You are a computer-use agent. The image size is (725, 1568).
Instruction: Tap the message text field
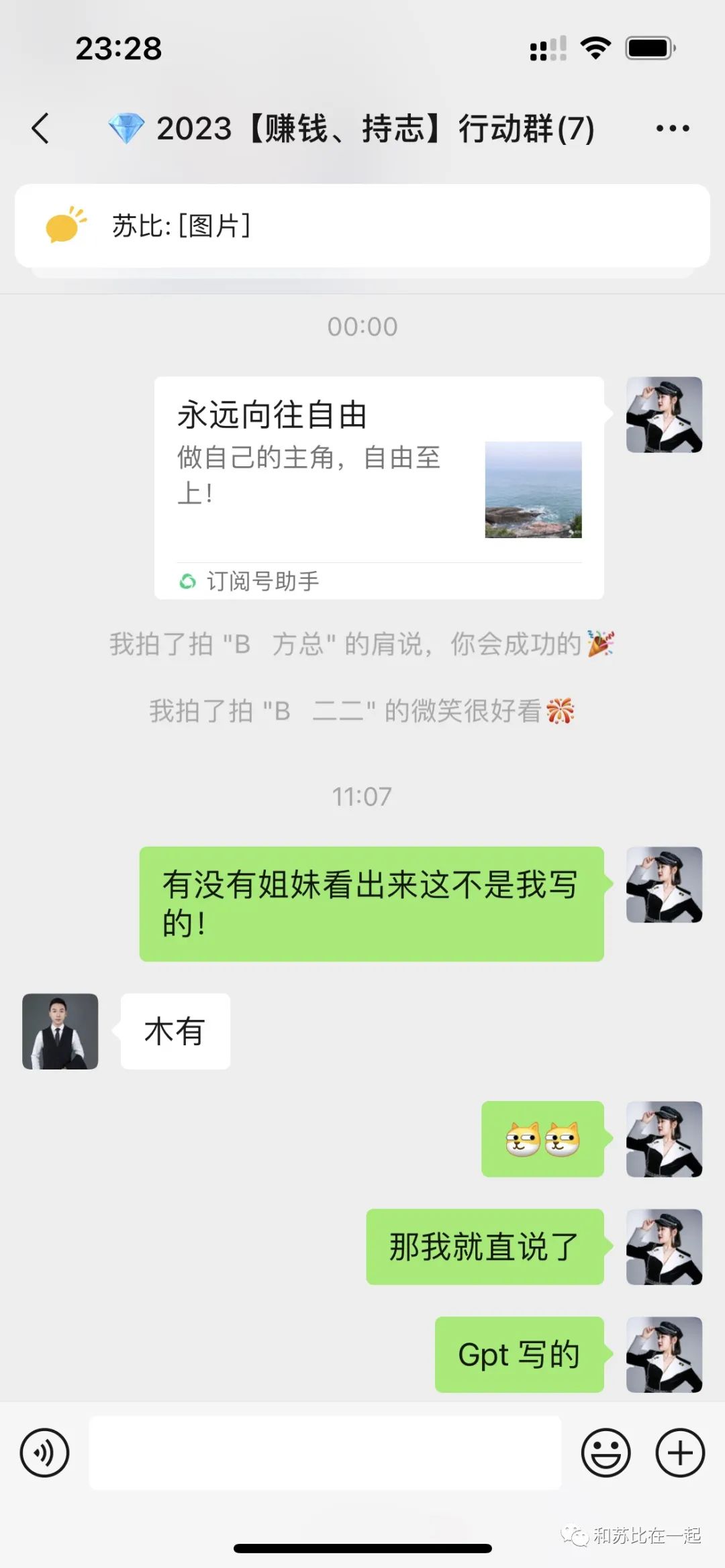[325, 1453]
